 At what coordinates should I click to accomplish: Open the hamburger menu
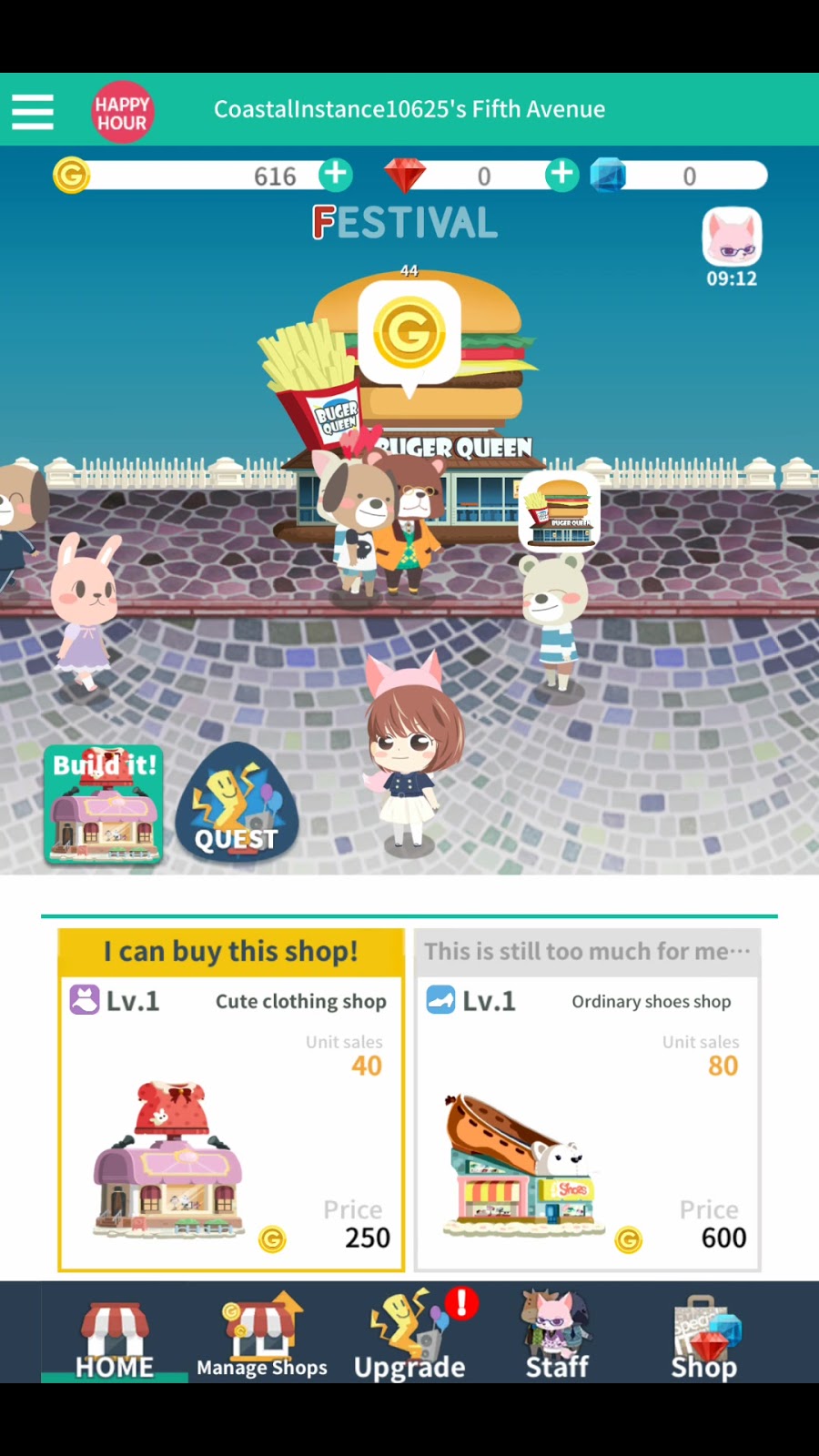click(x=33, y=111)
